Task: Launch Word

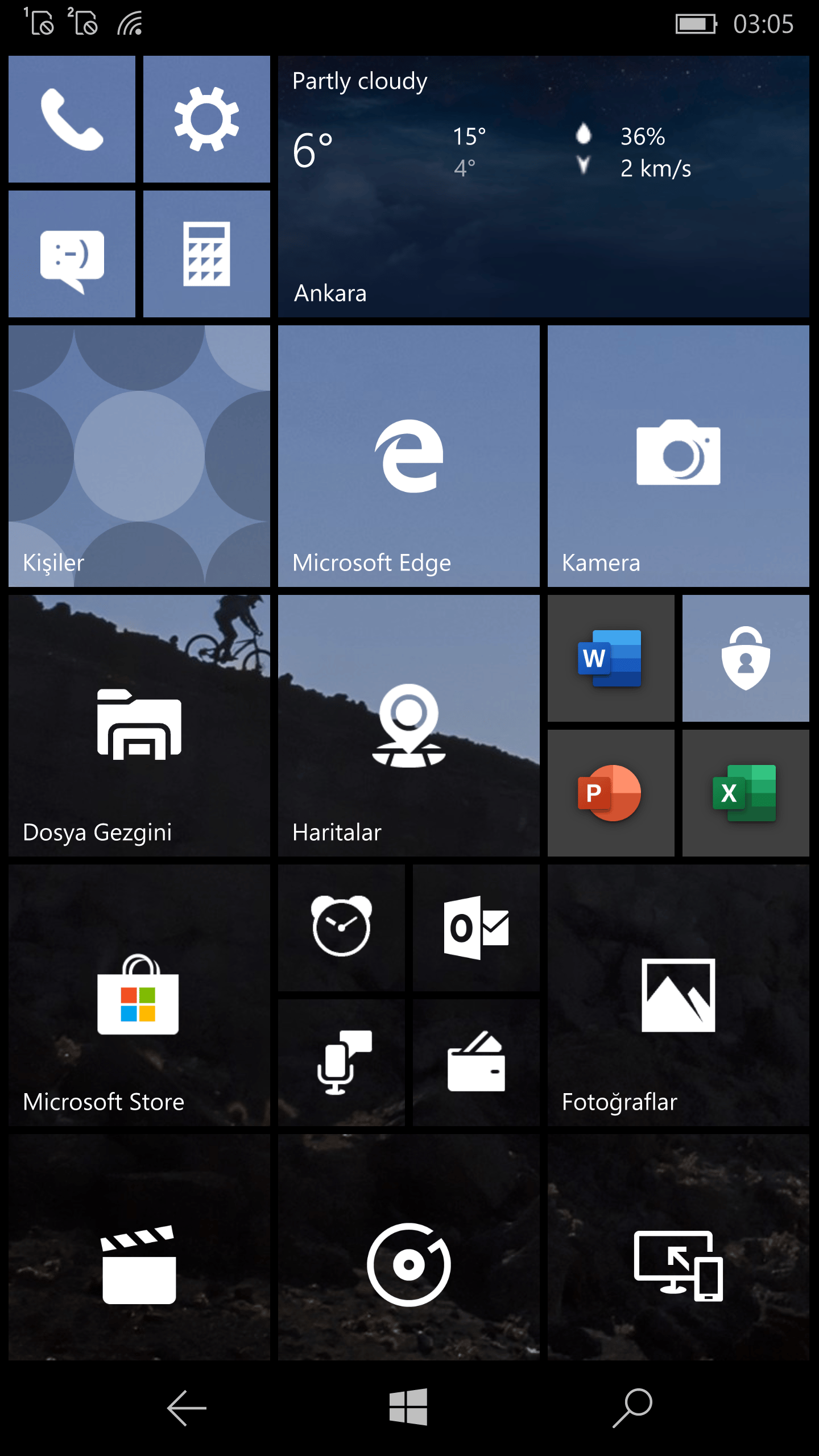Action: pos(611,658)
